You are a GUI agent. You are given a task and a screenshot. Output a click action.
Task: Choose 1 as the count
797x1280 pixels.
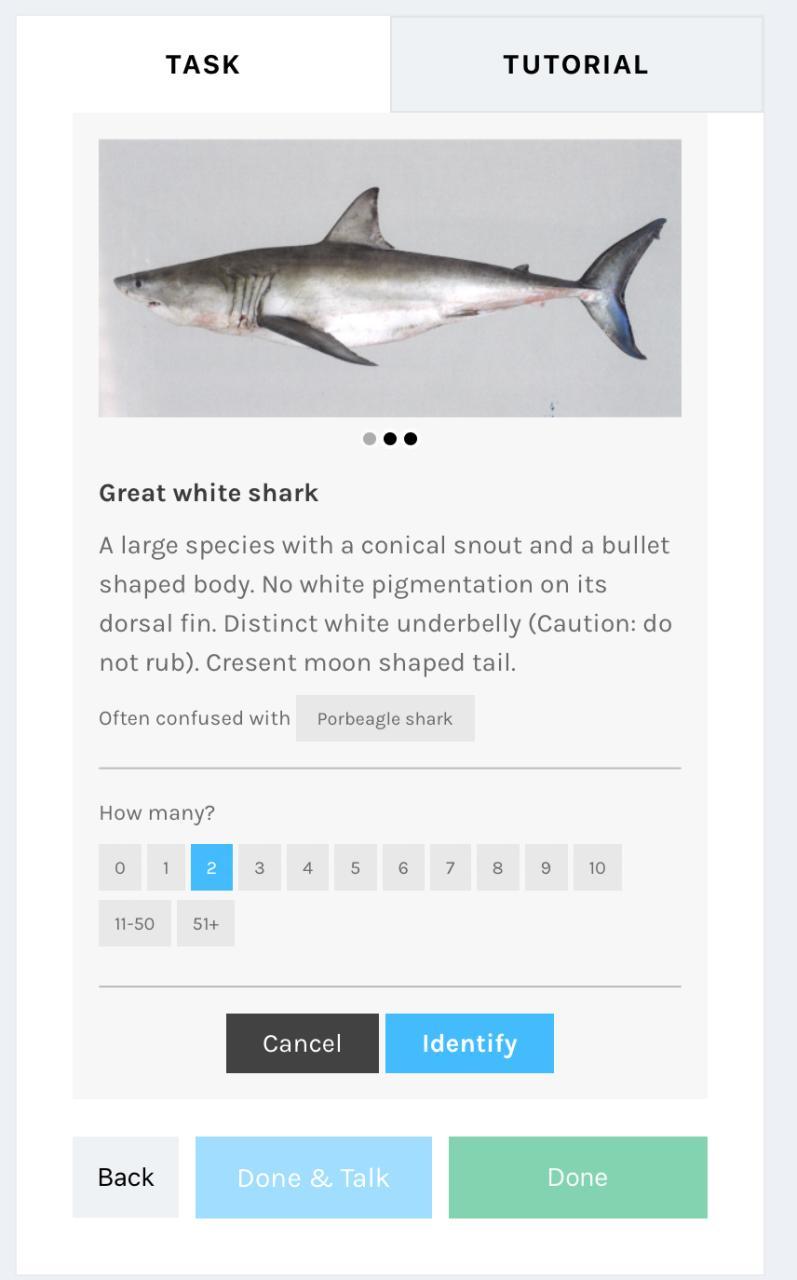166,868
